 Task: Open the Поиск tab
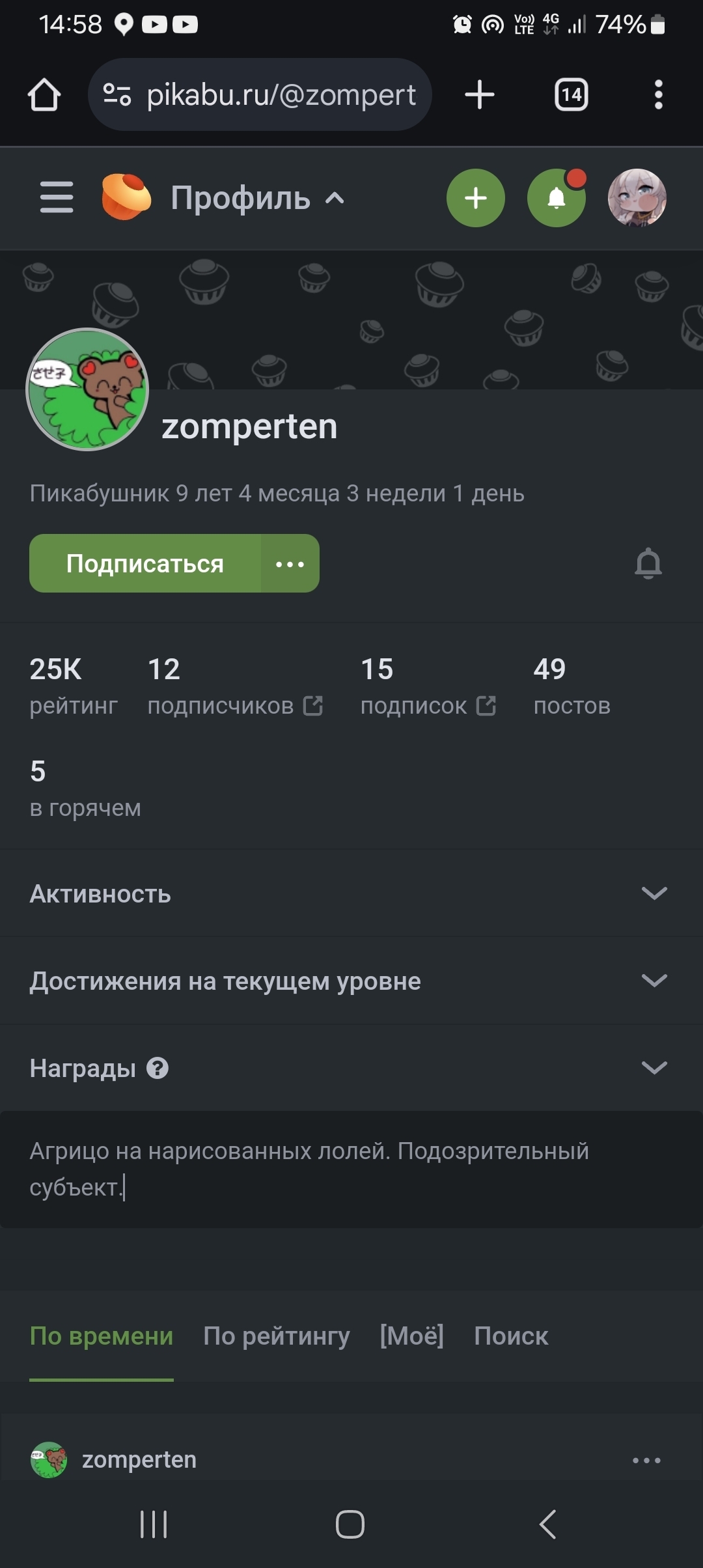coord(511,1336)
